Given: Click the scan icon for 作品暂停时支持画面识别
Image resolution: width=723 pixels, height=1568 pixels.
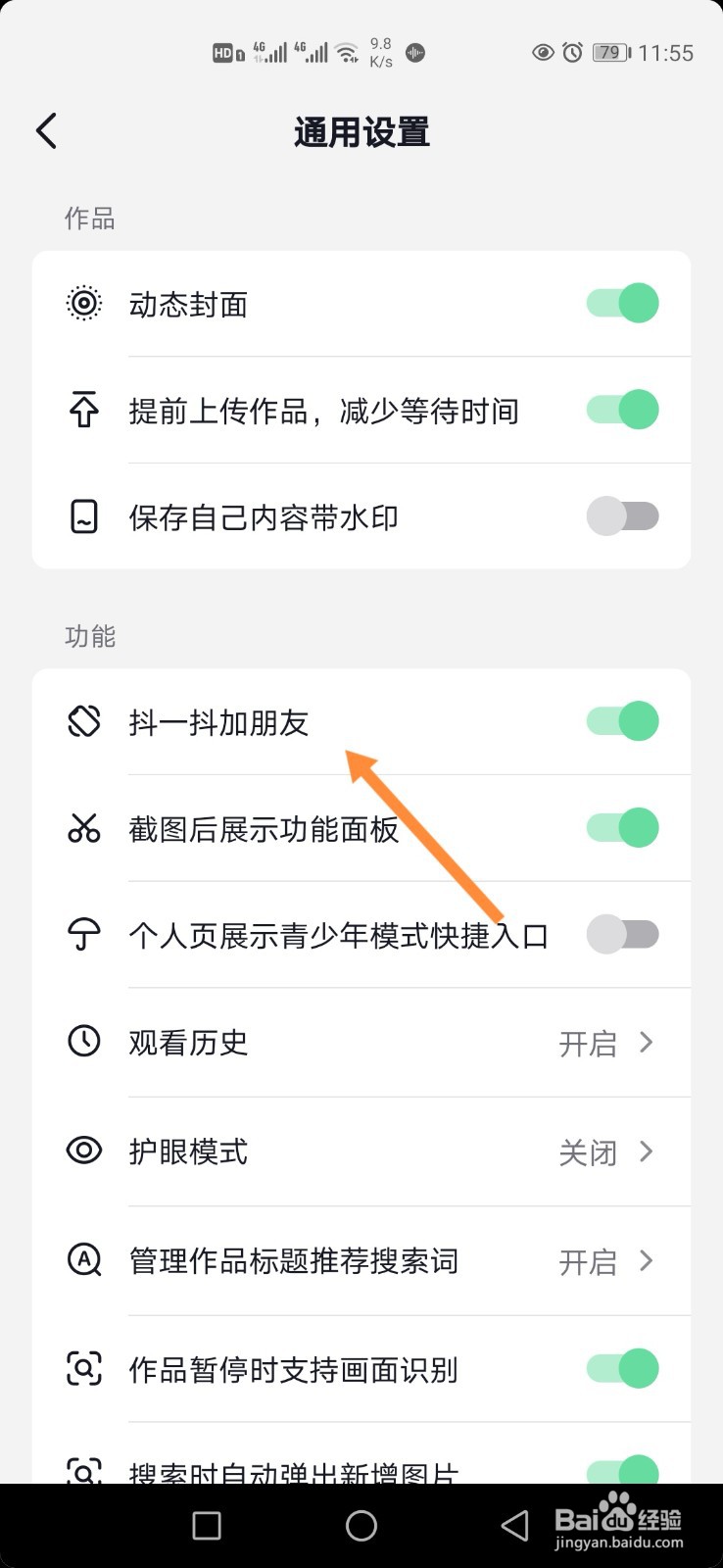Looking at the screenshot, I should (83, 1369).
